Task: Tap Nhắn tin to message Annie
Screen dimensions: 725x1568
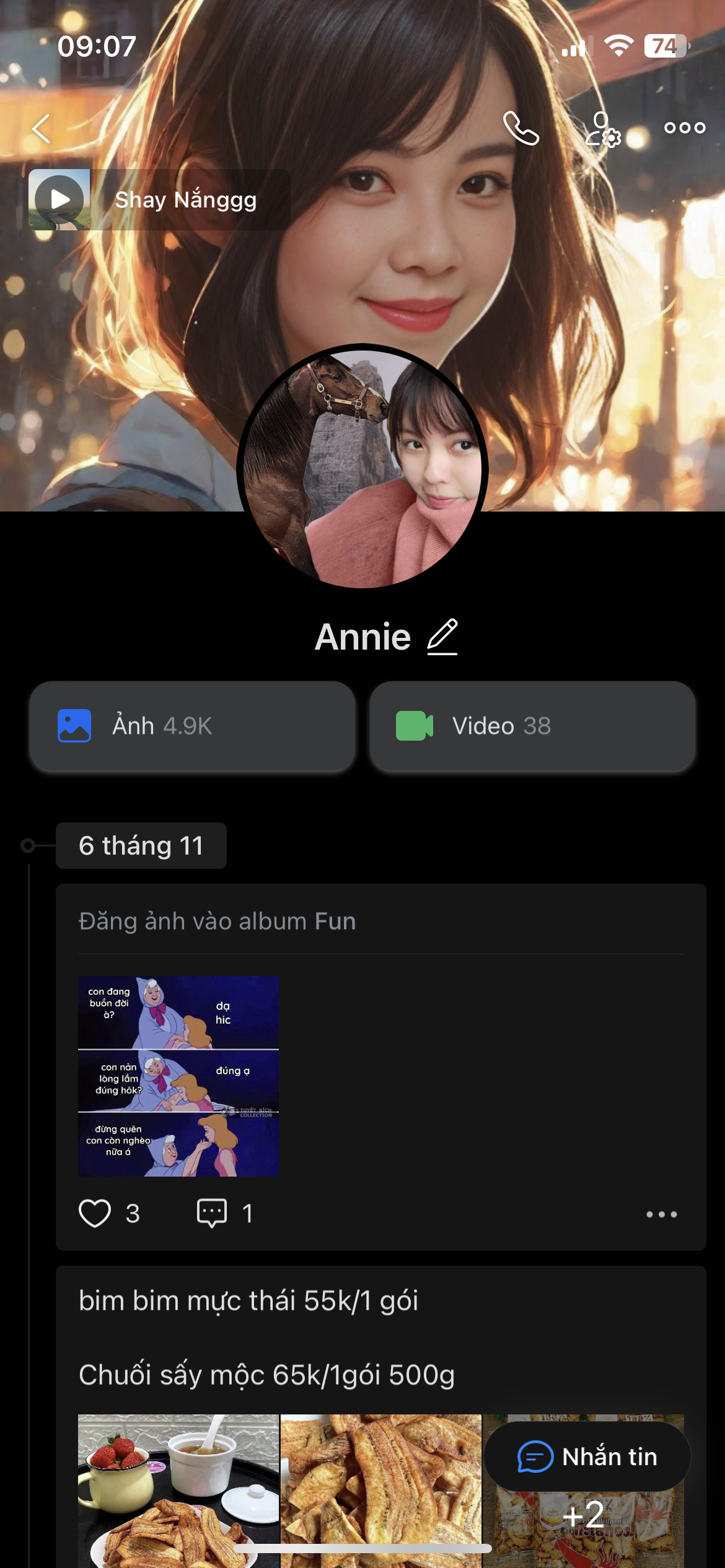Action: [x=587, y=1457]
